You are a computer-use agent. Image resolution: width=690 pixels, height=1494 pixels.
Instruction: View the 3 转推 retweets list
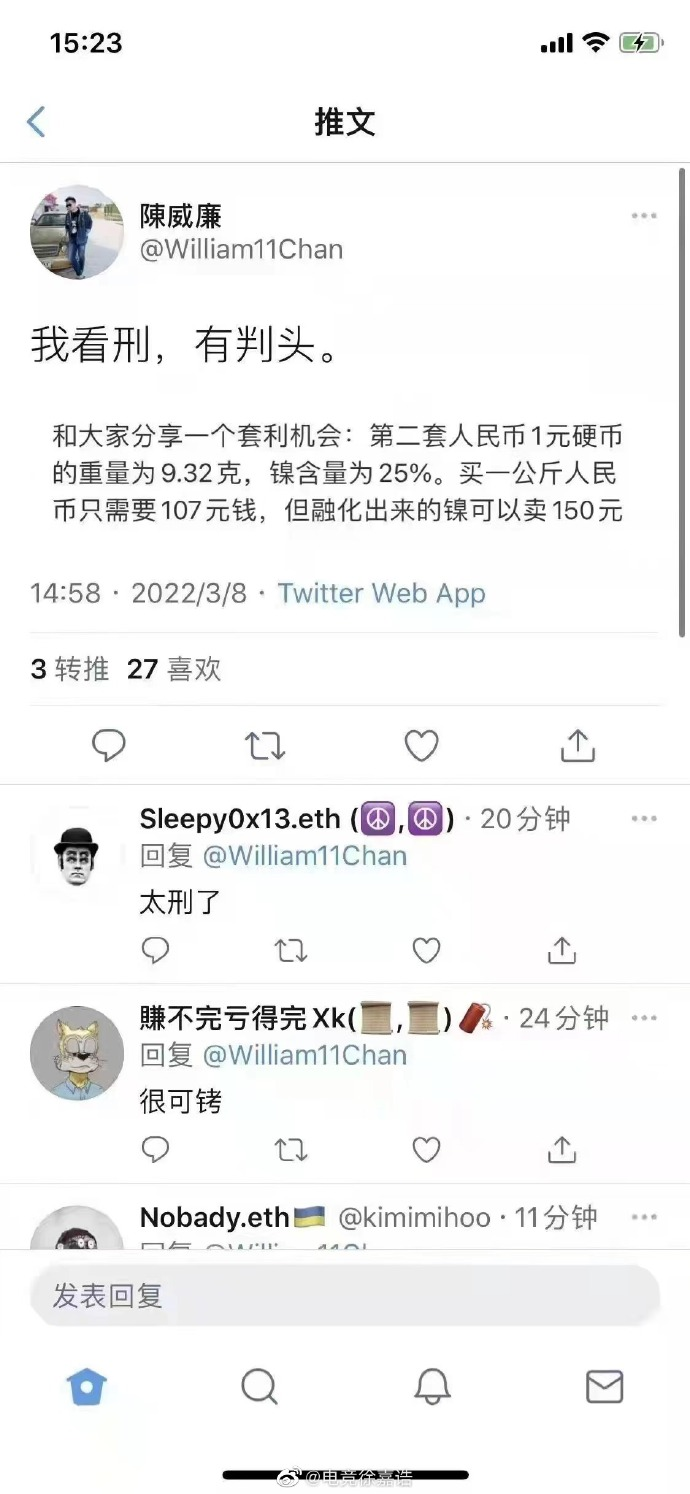70,669
